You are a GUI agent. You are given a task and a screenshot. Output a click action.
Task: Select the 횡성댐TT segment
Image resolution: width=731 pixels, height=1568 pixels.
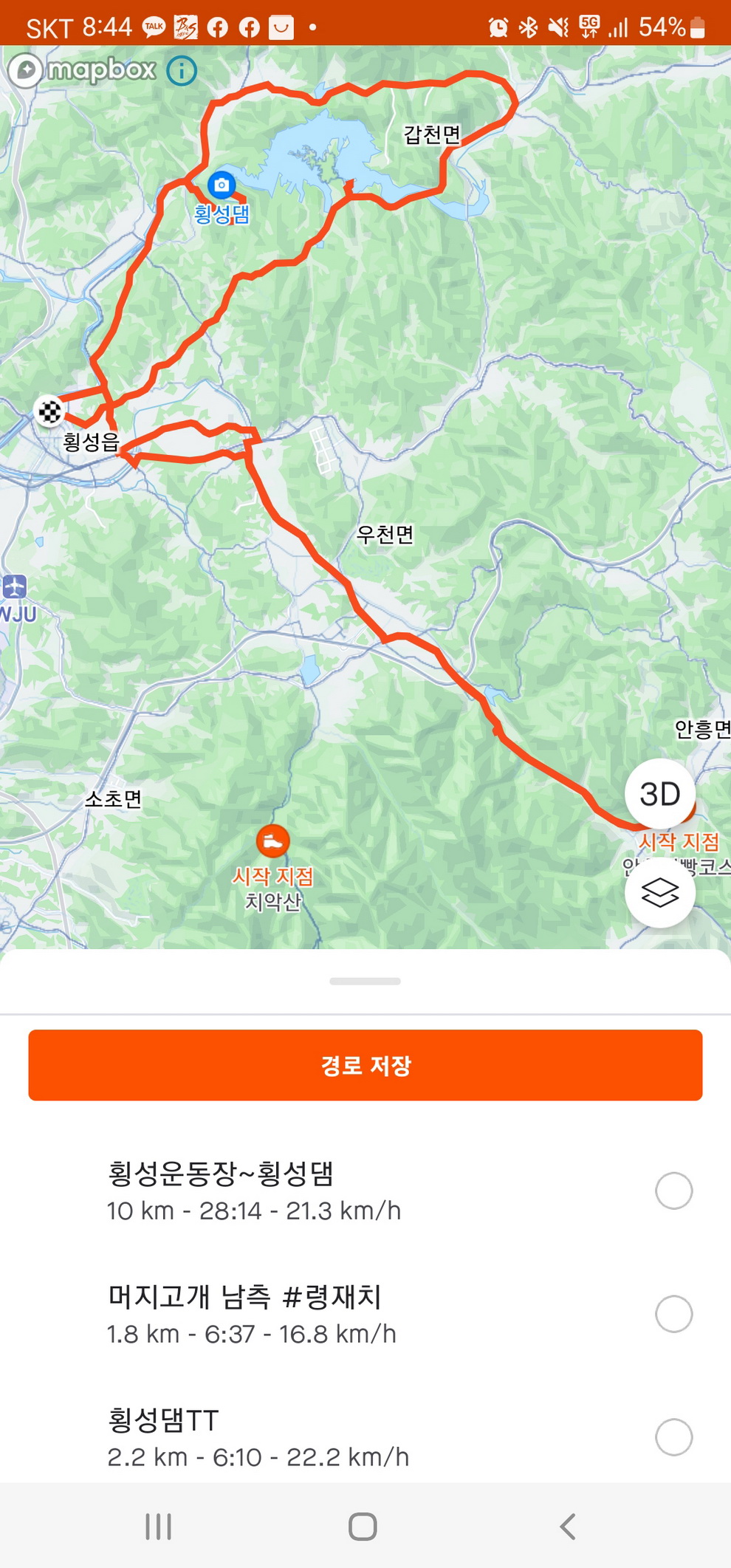tap(673, 1437)
